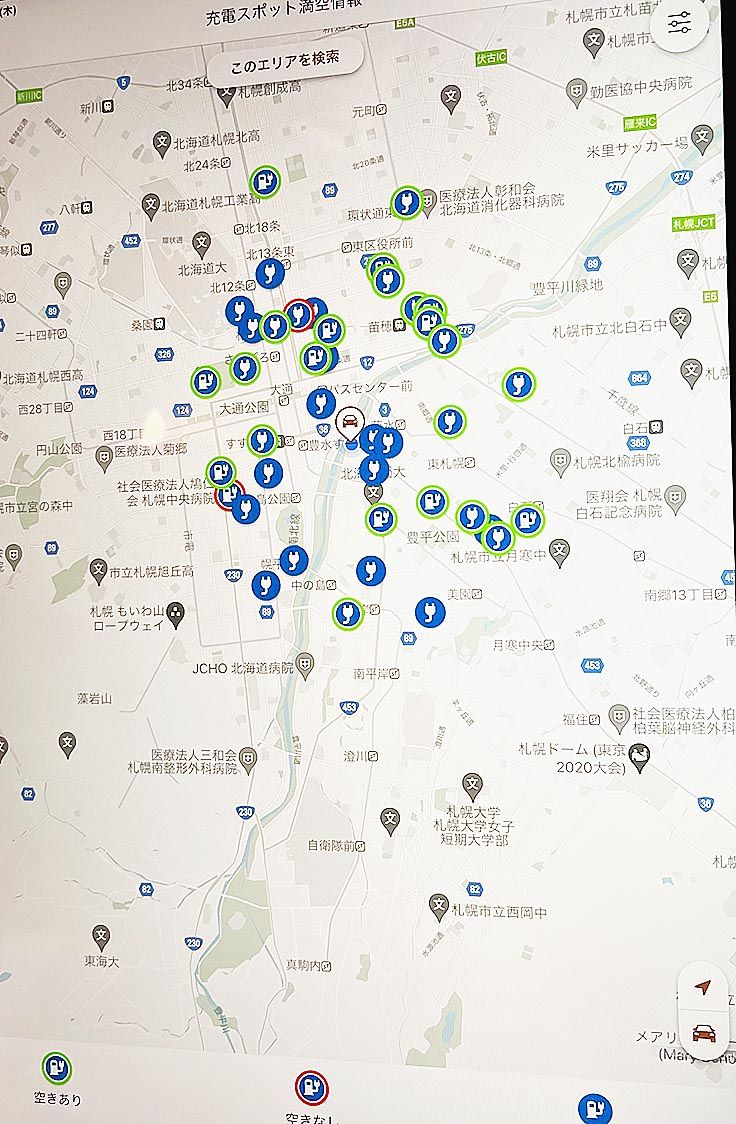This screenshot has width=736, height=1124.
Task: Open the filter settings icon
Action: click(x=686, y=24)
